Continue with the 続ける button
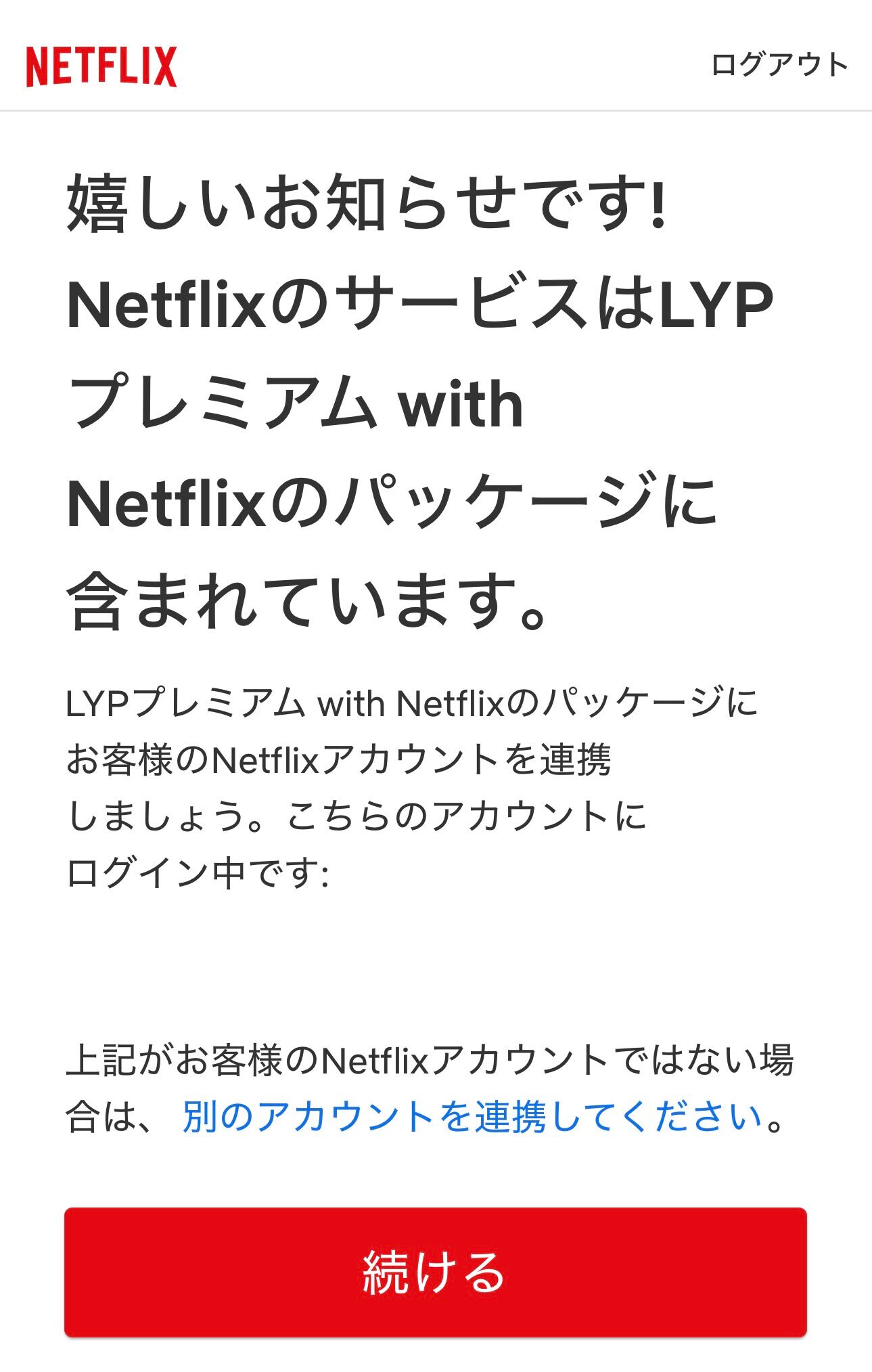The width and height of the screenshot is (872, 1372). click(x=435, y=1272)
